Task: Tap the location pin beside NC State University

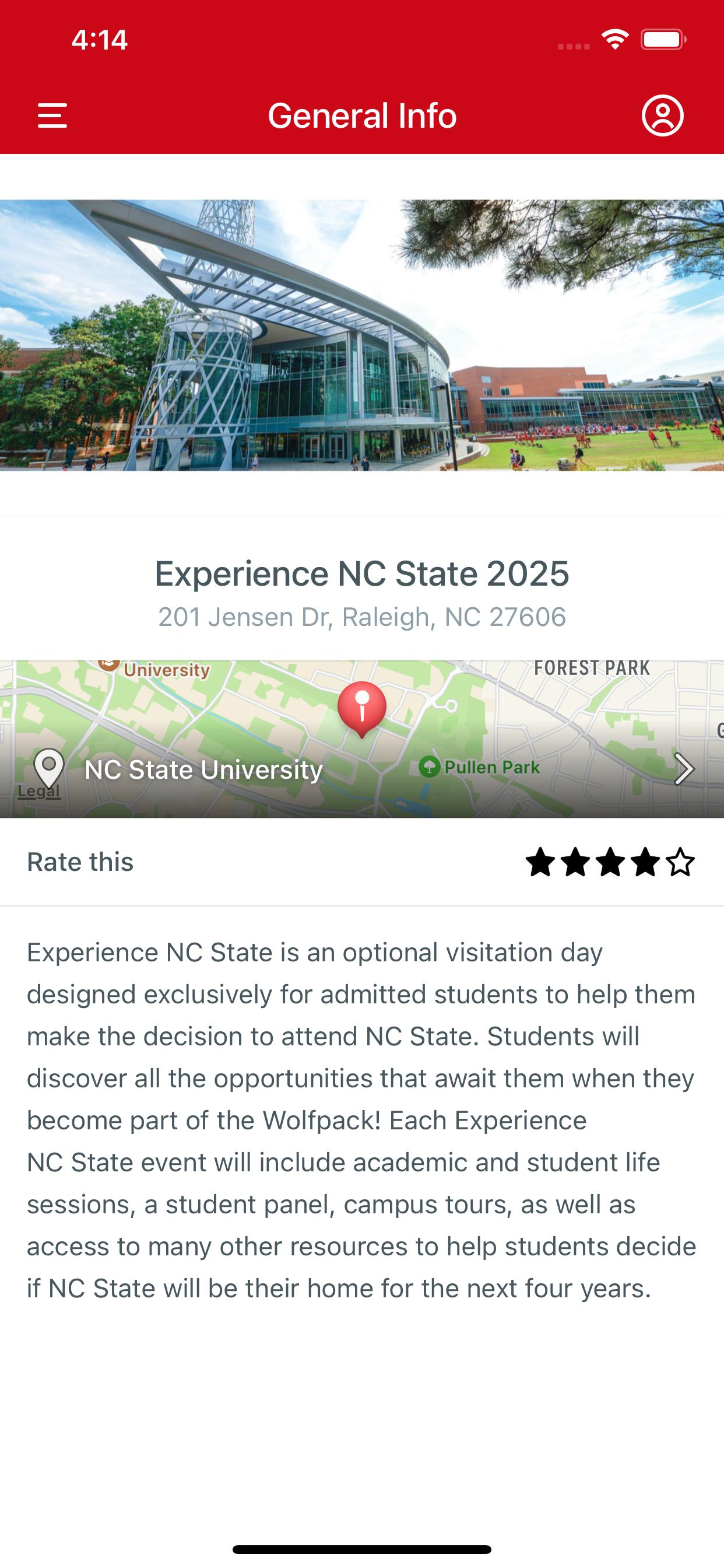Action: point(48,769)
